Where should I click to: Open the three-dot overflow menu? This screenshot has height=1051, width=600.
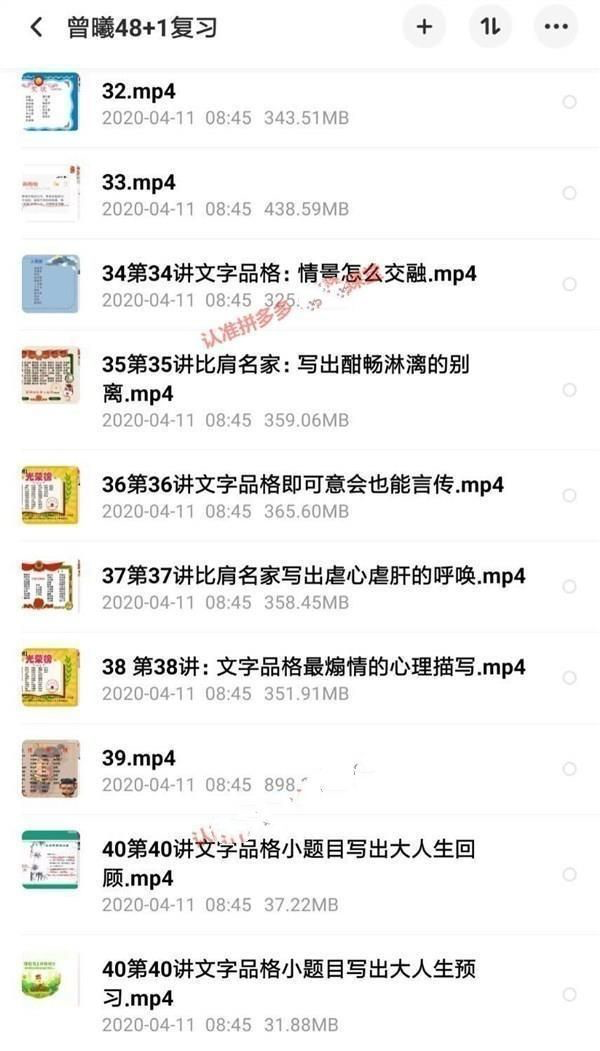pos(556,27)
